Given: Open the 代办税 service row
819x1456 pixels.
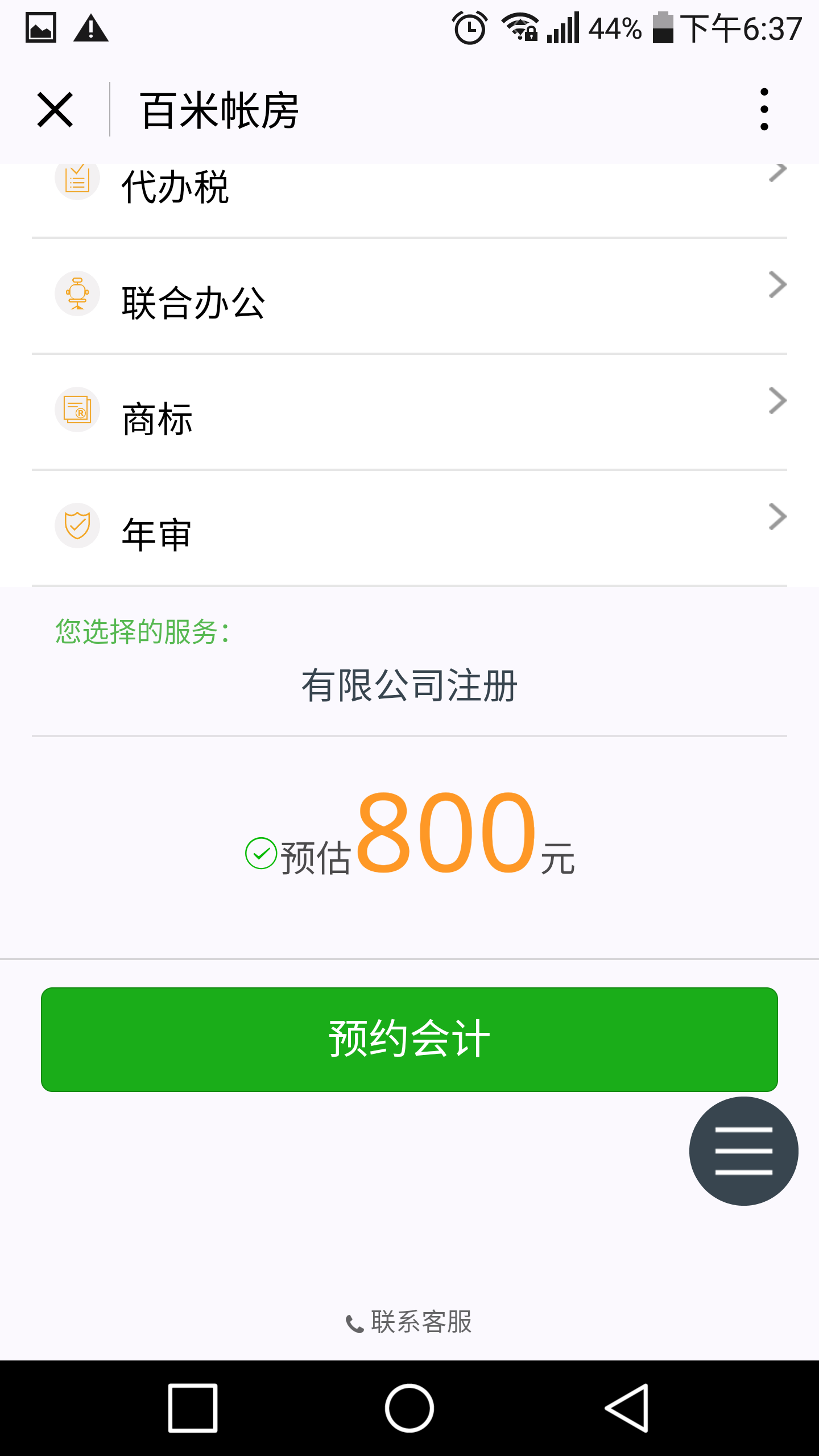Looking at the screenshot, I should click(409, 191).
